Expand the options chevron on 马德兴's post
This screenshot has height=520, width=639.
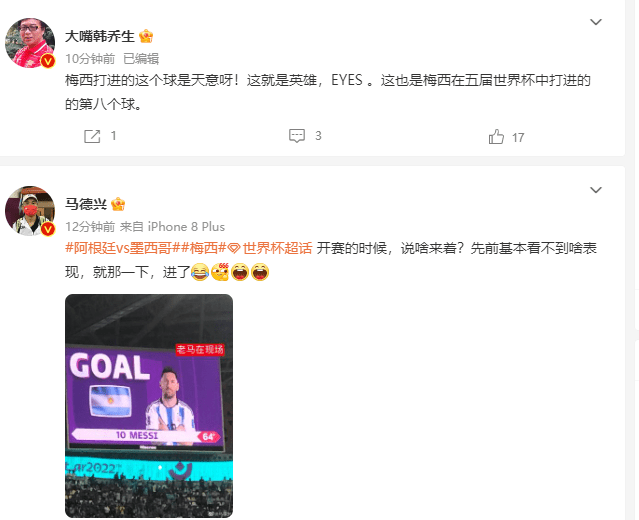(x=596, y=190)
